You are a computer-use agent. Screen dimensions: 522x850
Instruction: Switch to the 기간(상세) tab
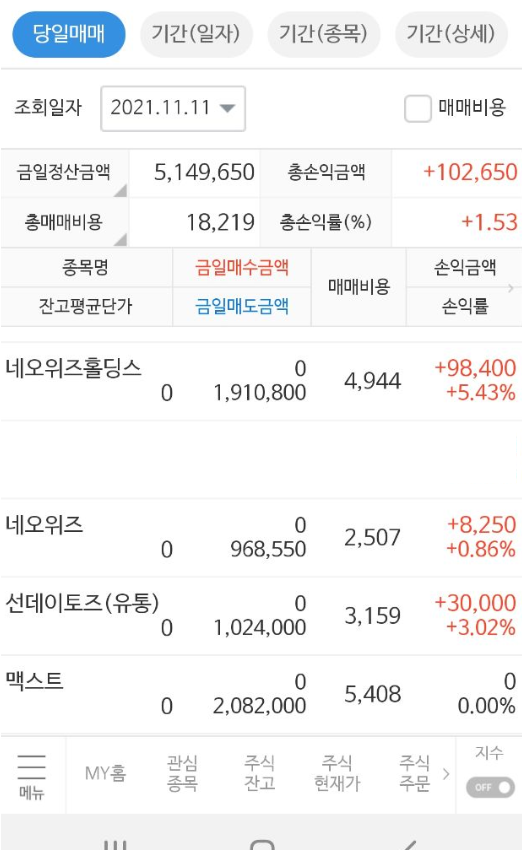(451, 34)
